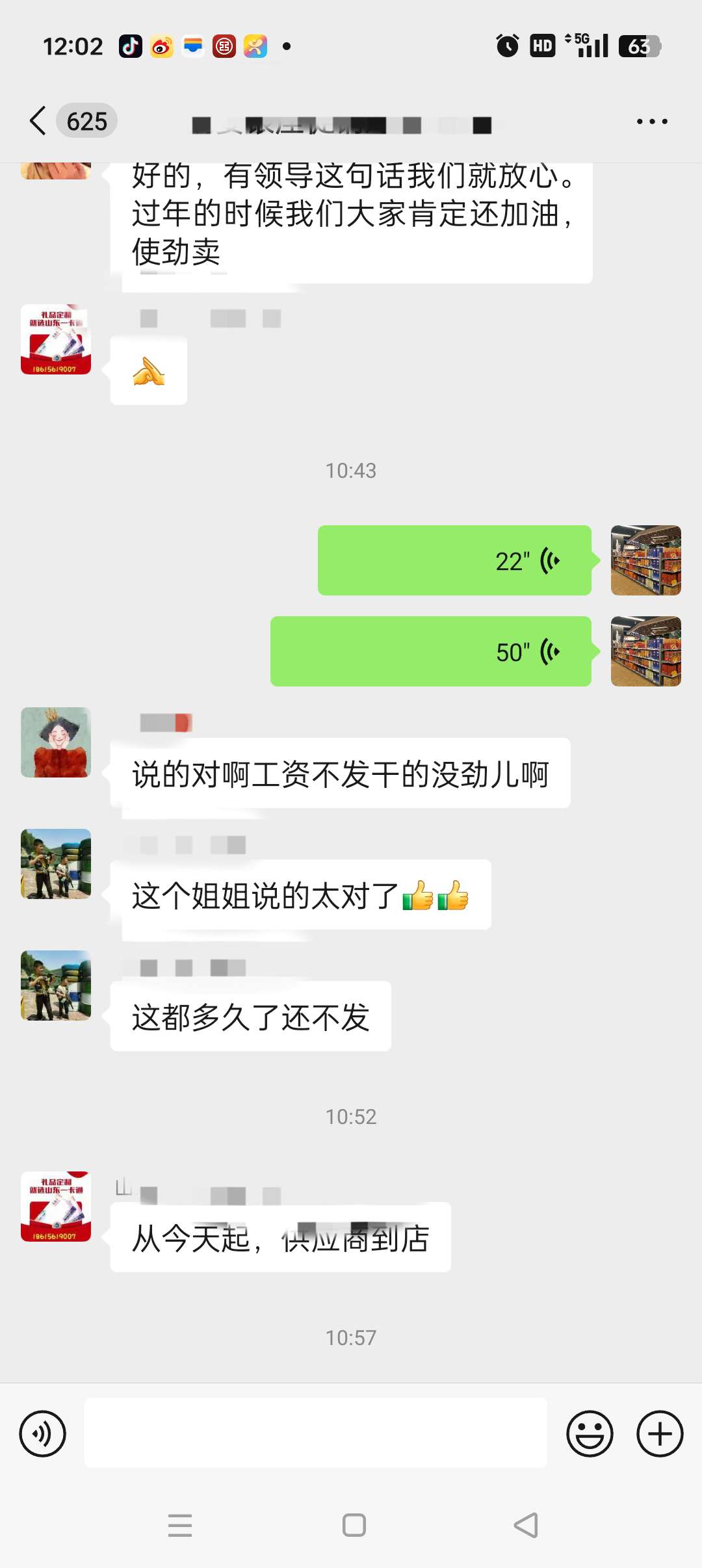
Task: Open the system recent apps view
Action: point(180,1525)
